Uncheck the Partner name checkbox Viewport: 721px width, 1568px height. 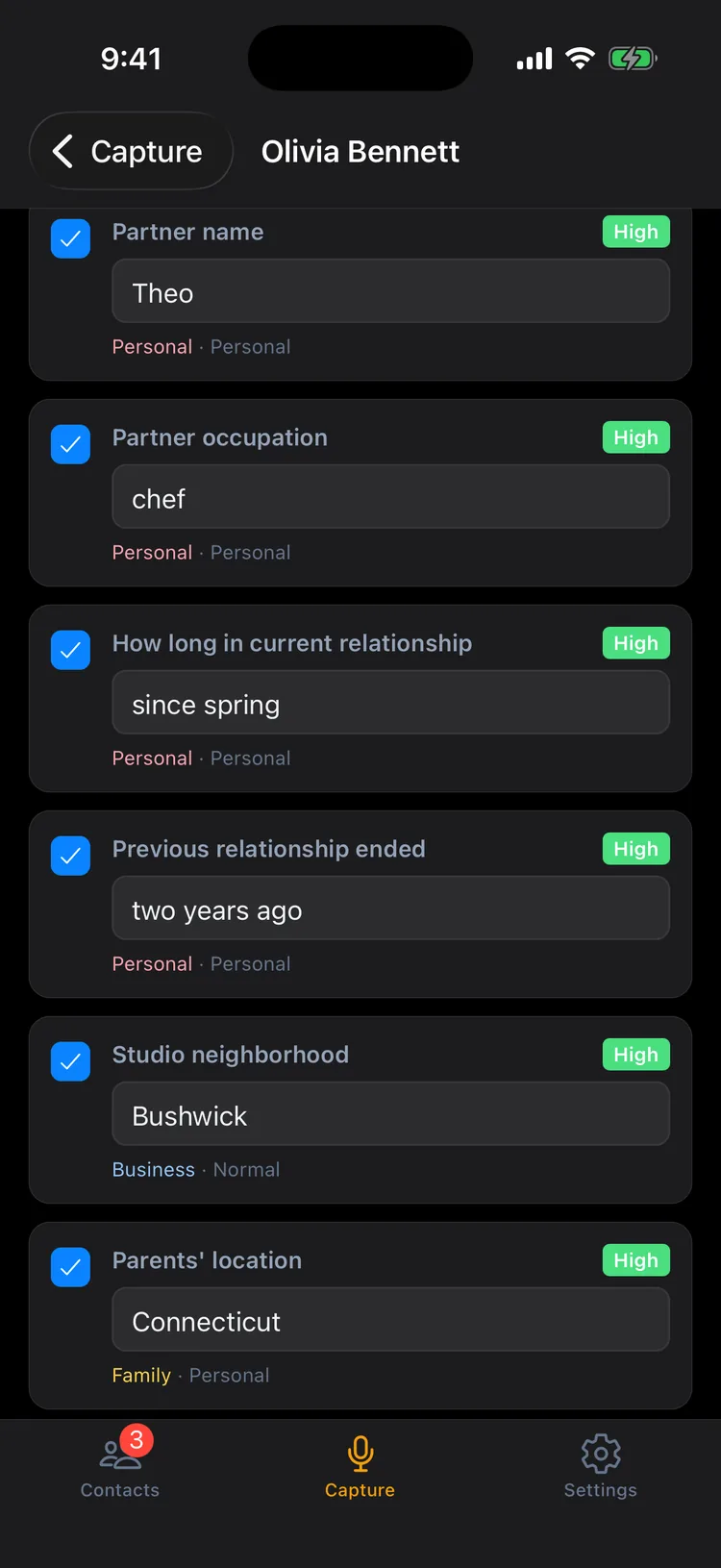pos(70,238)
